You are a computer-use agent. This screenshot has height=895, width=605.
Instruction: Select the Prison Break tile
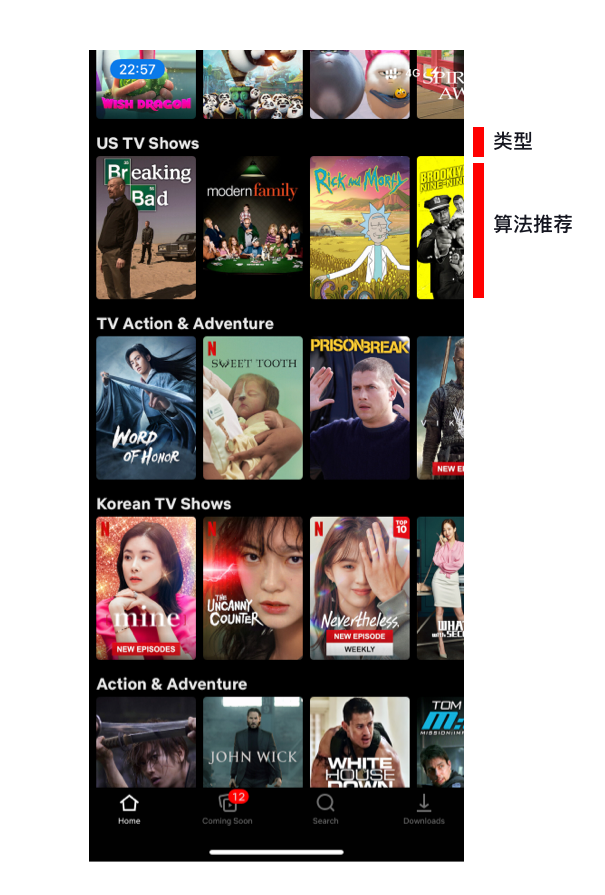click(360, 407)
